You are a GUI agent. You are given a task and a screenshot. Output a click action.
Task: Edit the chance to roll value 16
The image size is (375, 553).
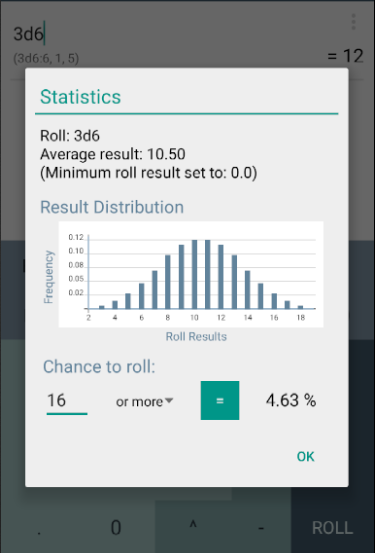pos(67,401)
